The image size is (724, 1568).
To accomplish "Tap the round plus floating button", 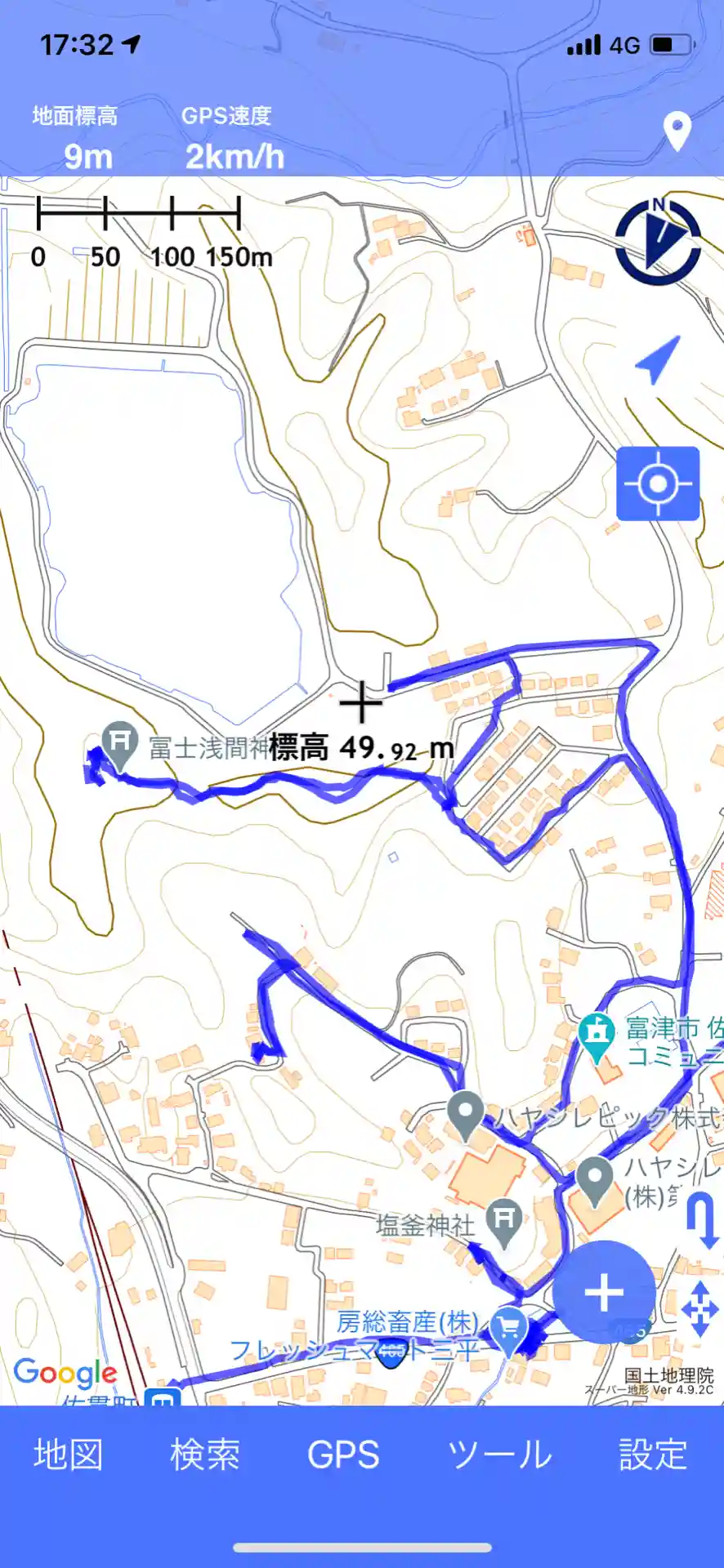I will (x=604, y=1293).
